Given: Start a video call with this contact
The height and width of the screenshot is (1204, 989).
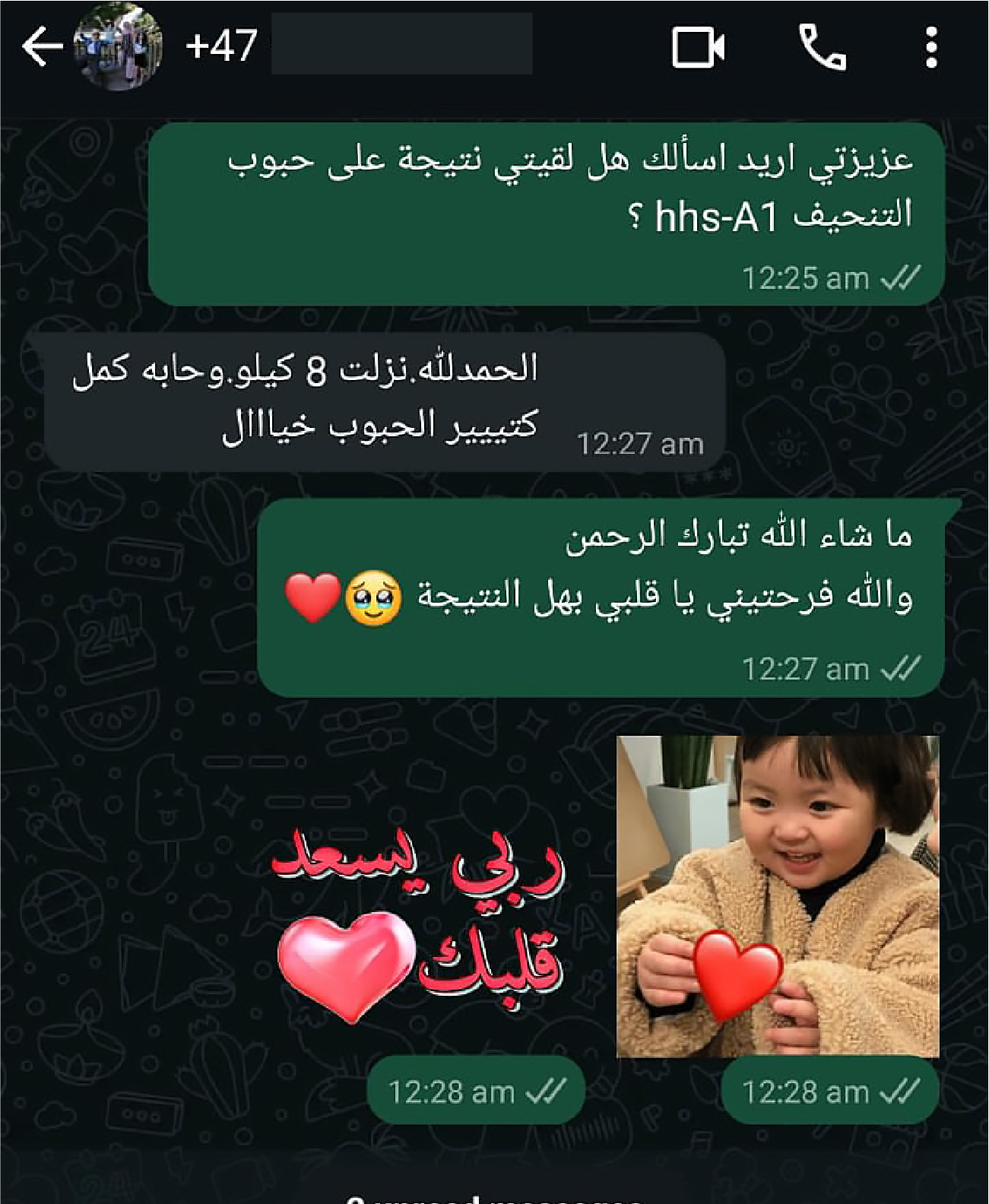Looking at the screenshot, I should point(698,48).
